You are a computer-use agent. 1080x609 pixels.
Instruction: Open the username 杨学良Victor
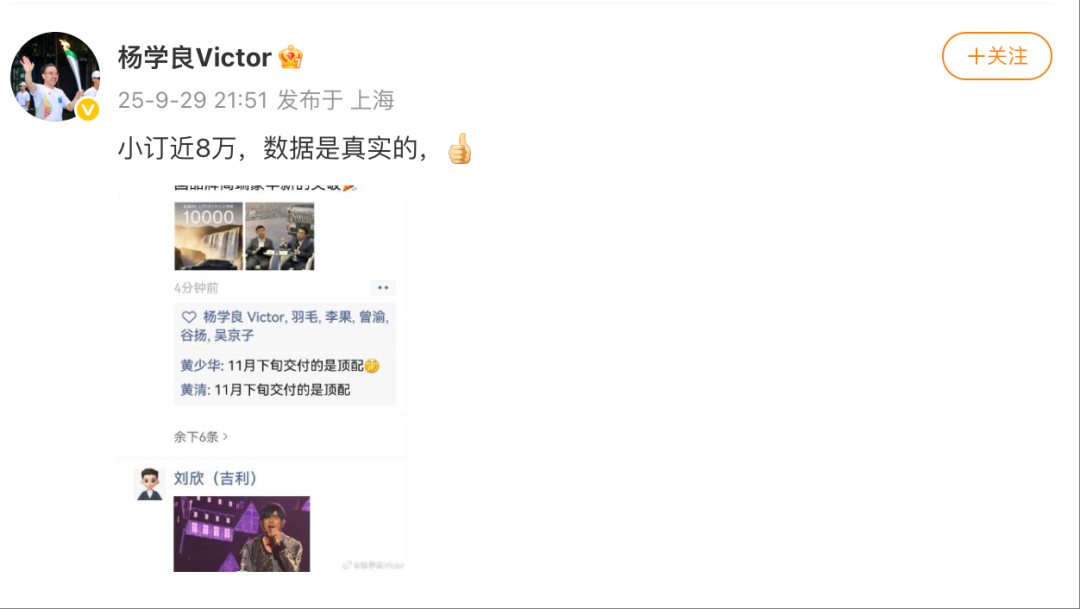(194, 58)
